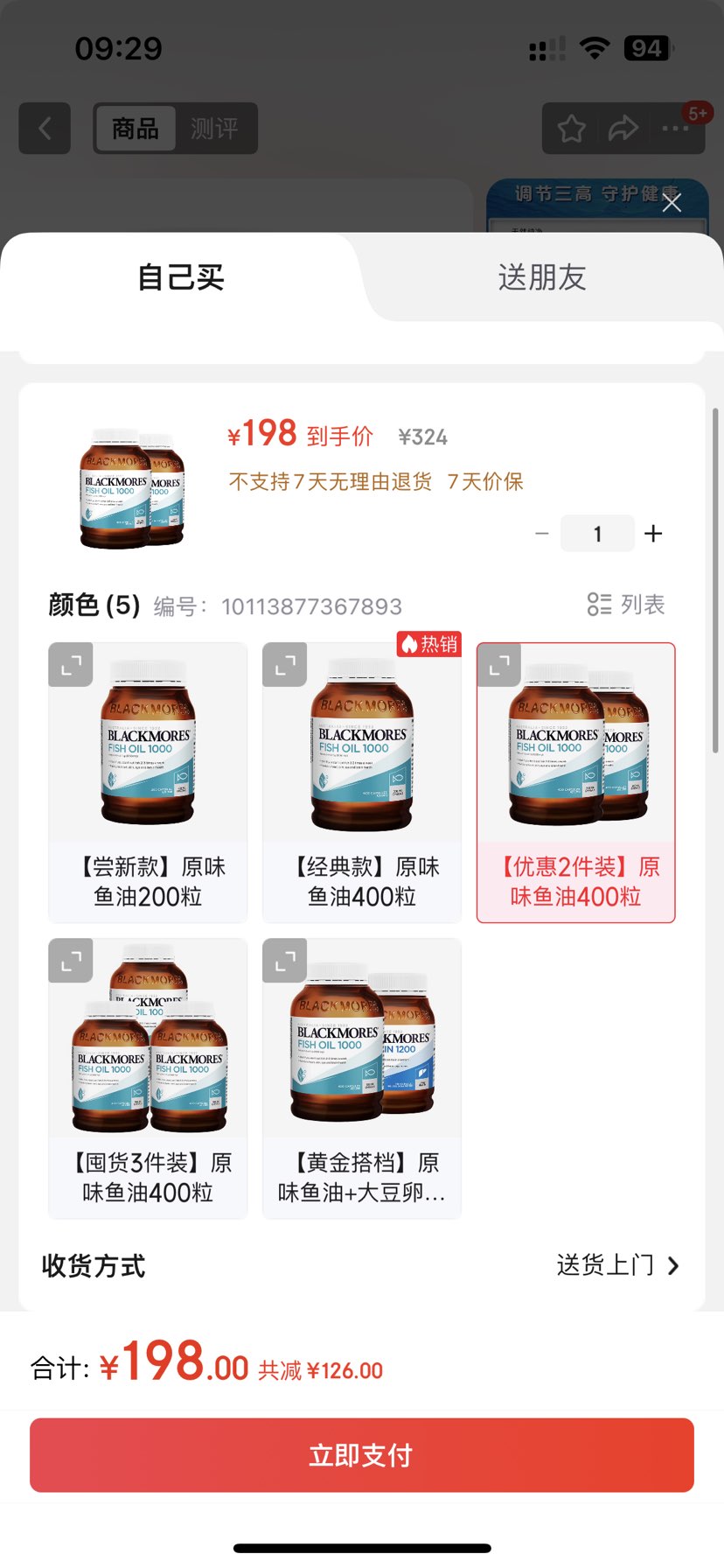Viewport: 724px width, 1568px height.
Task: Tap the 立即支付 payment button
Action: (x=362, y=1454)
